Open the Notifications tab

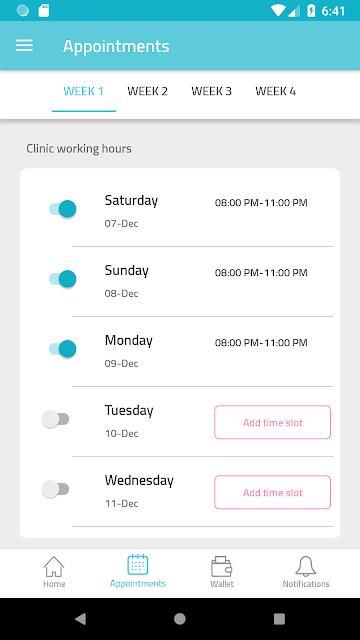(x=306, y=572)
